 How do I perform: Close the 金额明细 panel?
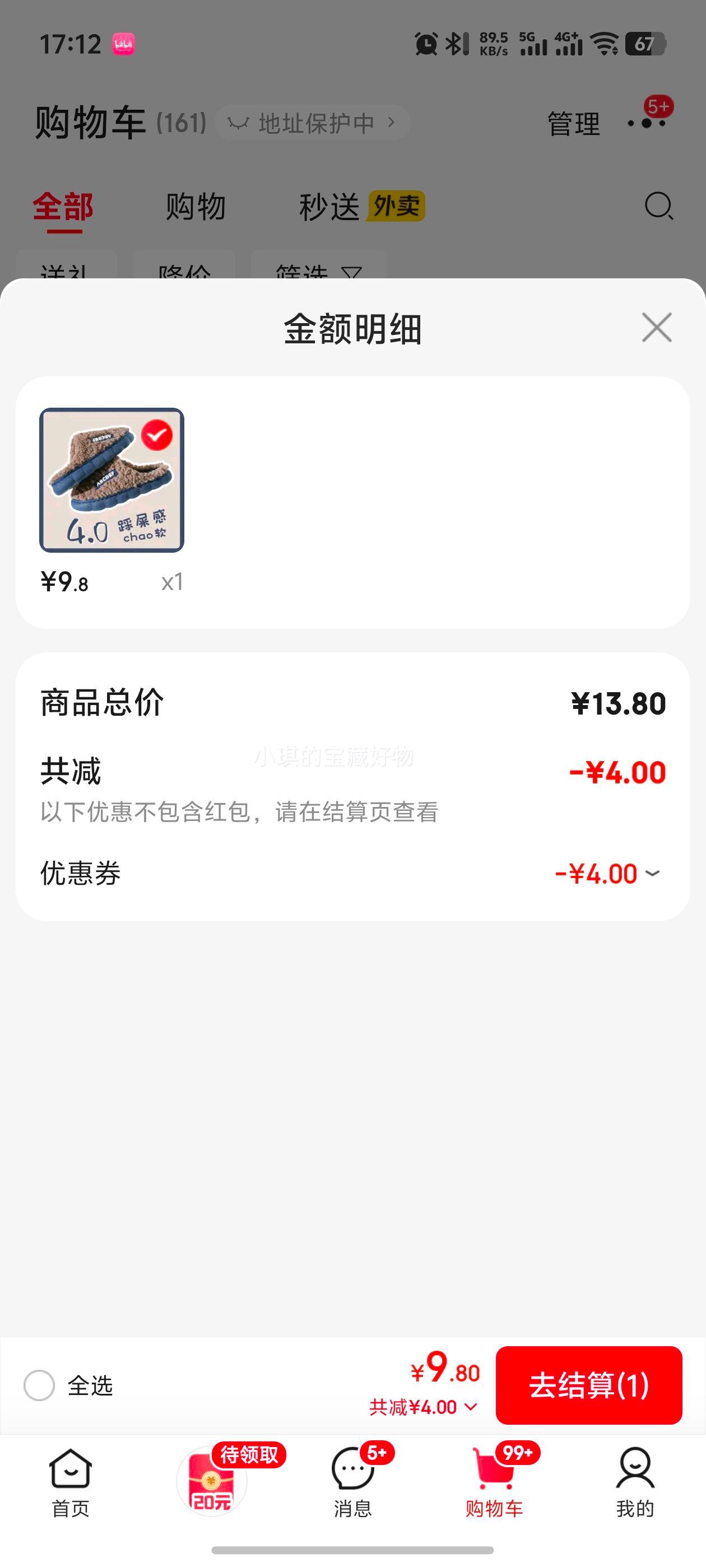(x=656, y=328)
